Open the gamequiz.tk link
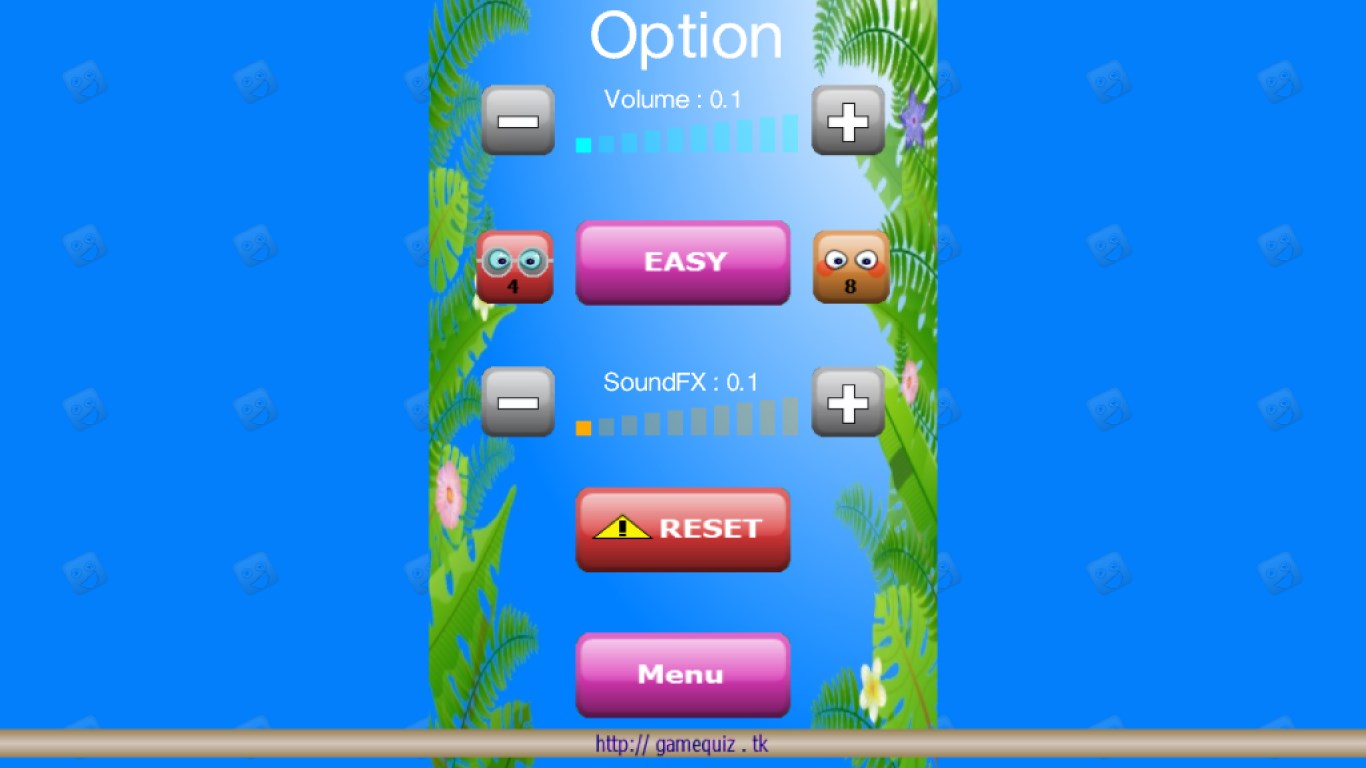This screenshot has height=768, width=1366. coord(682,744)
